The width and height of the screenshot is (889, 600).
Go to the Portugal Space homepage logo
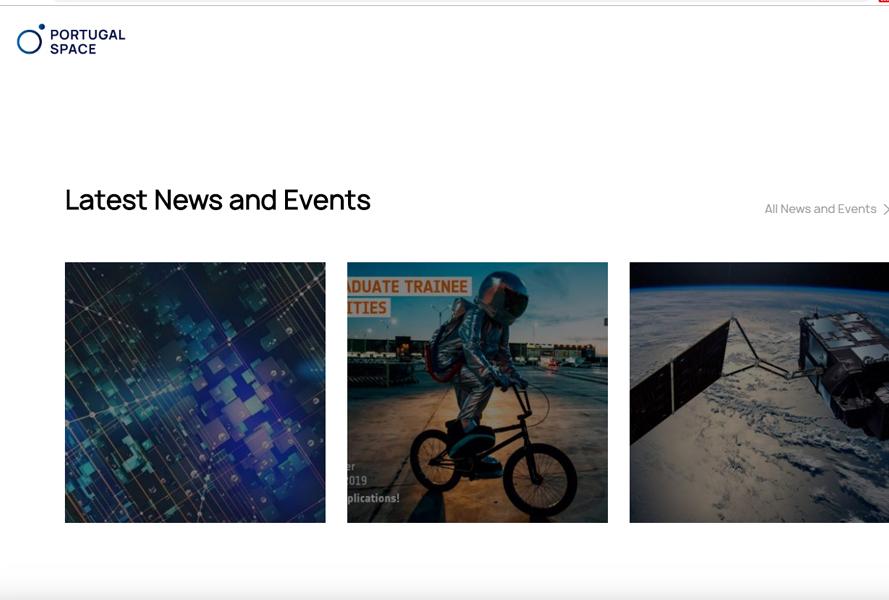(71, 40)
